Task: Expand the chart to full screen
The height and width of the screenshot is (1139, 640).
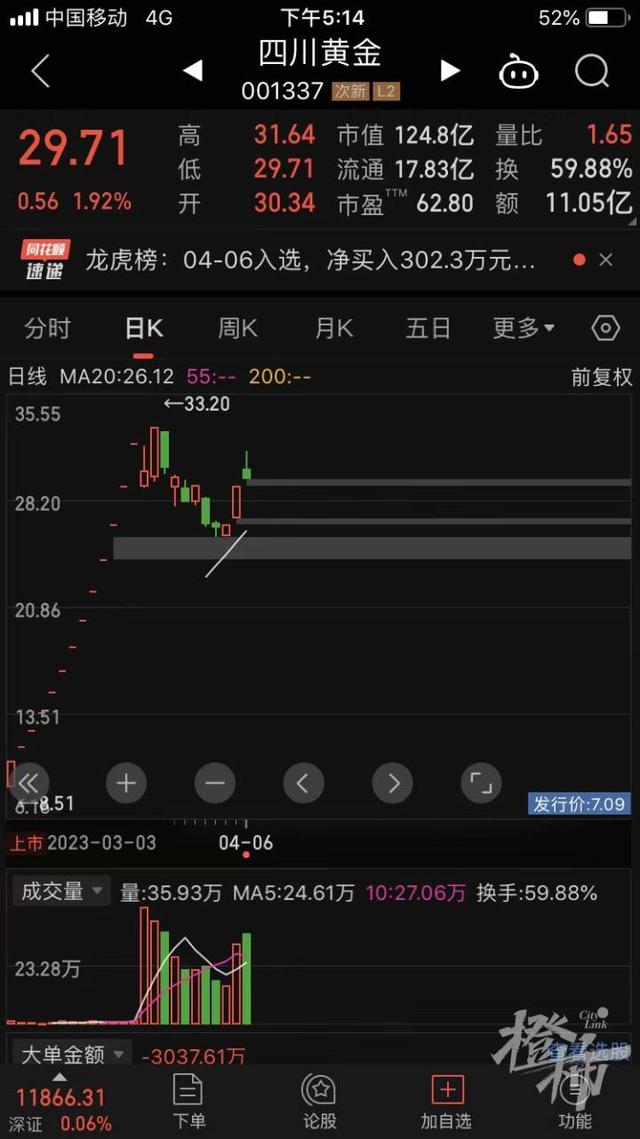Action: [481, 783]
